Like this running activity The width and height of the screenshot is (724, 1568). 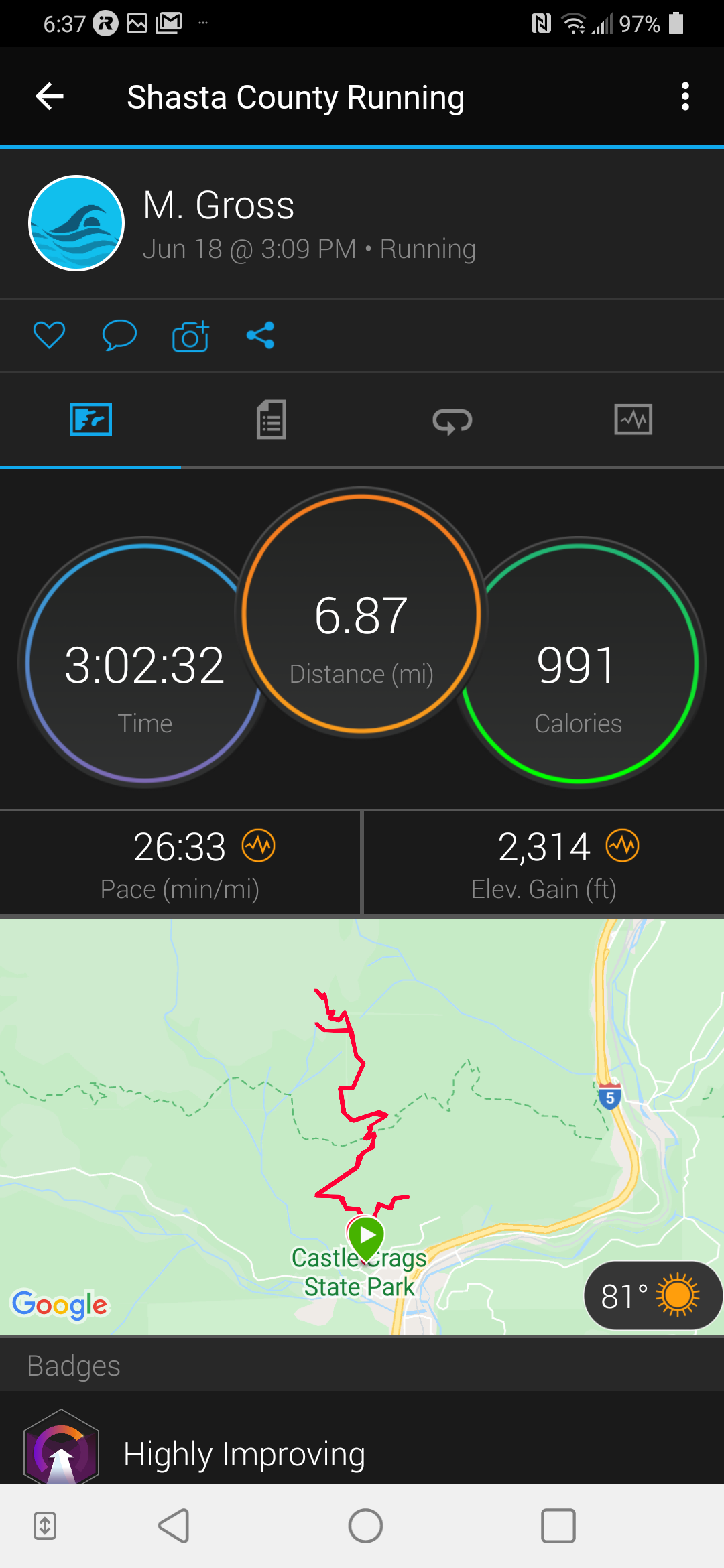(49, 335)
